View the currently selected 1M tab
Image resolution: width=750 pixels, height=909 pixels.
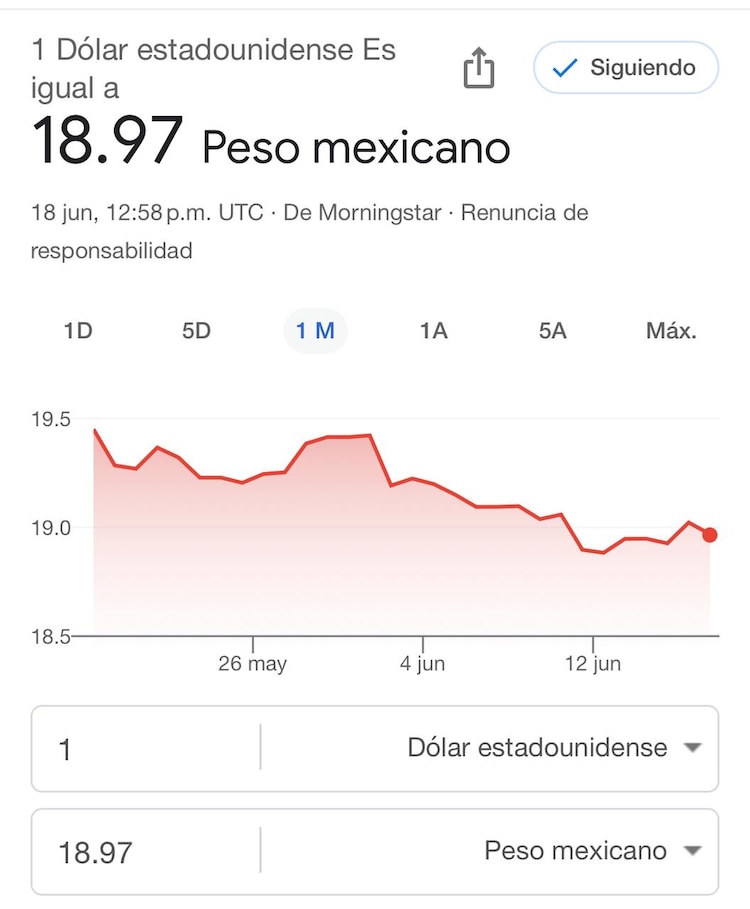pos(315,330)
